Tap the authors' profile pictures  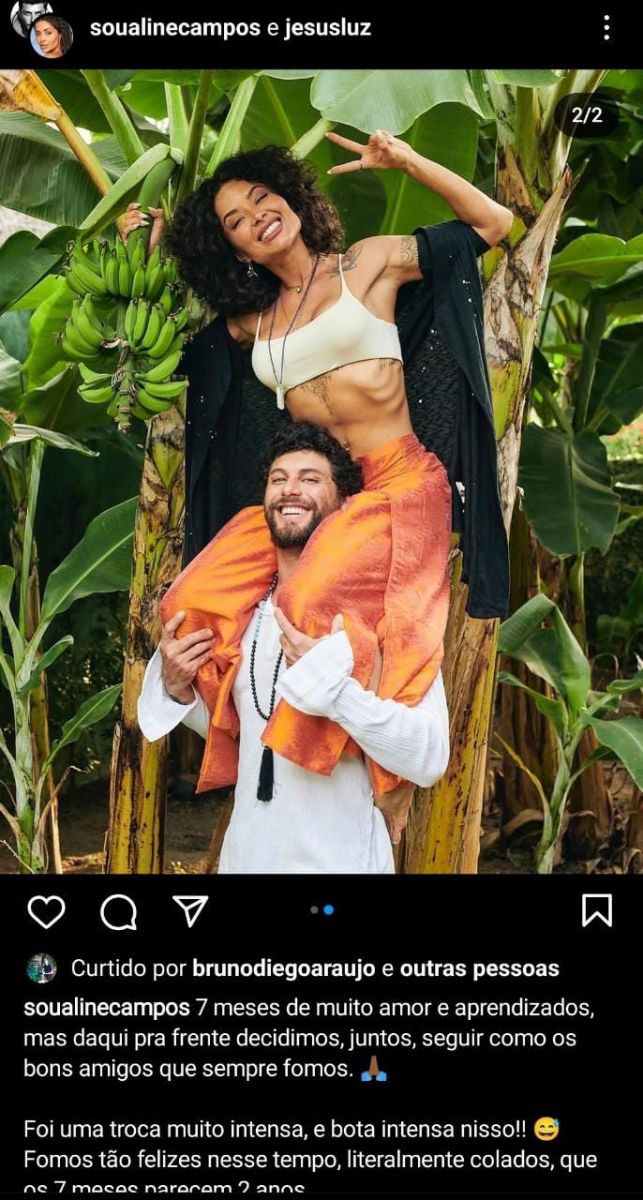[x=42, y=30]
